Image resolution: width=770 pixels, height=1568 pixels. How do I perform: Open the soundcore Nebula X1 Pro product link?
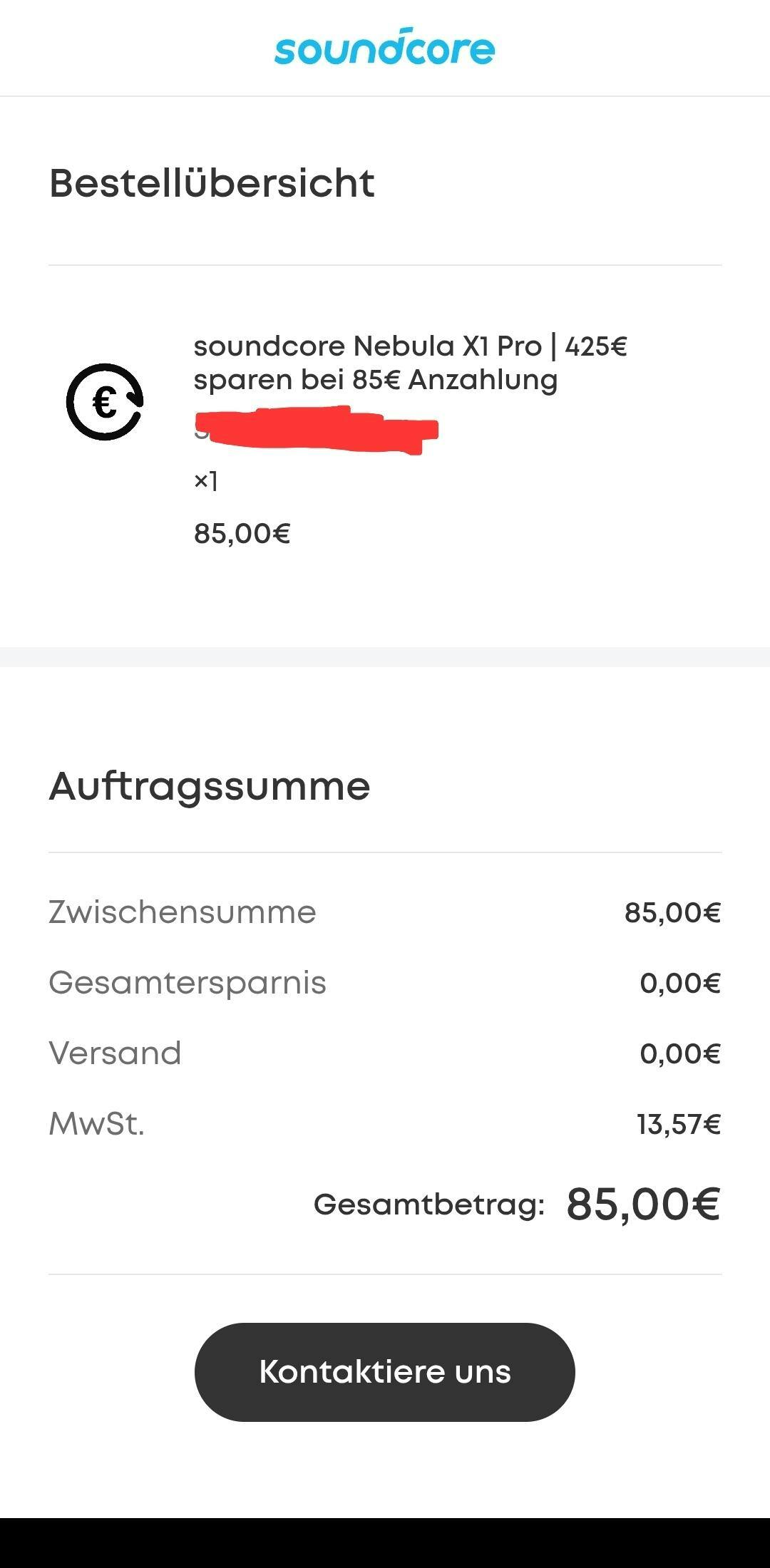click(410, 363)
